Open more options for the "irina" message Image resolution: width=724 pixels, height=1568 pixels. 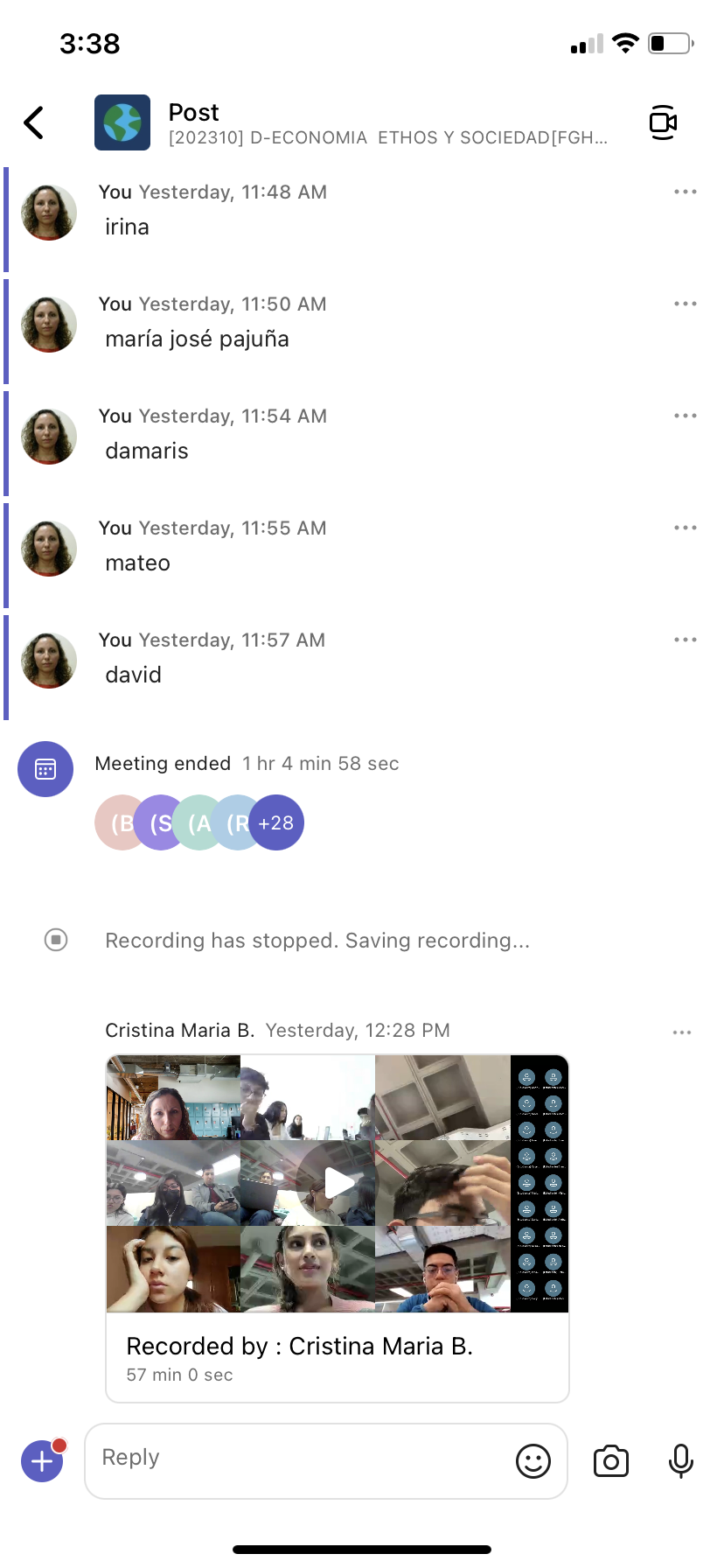tap(685, 192)
